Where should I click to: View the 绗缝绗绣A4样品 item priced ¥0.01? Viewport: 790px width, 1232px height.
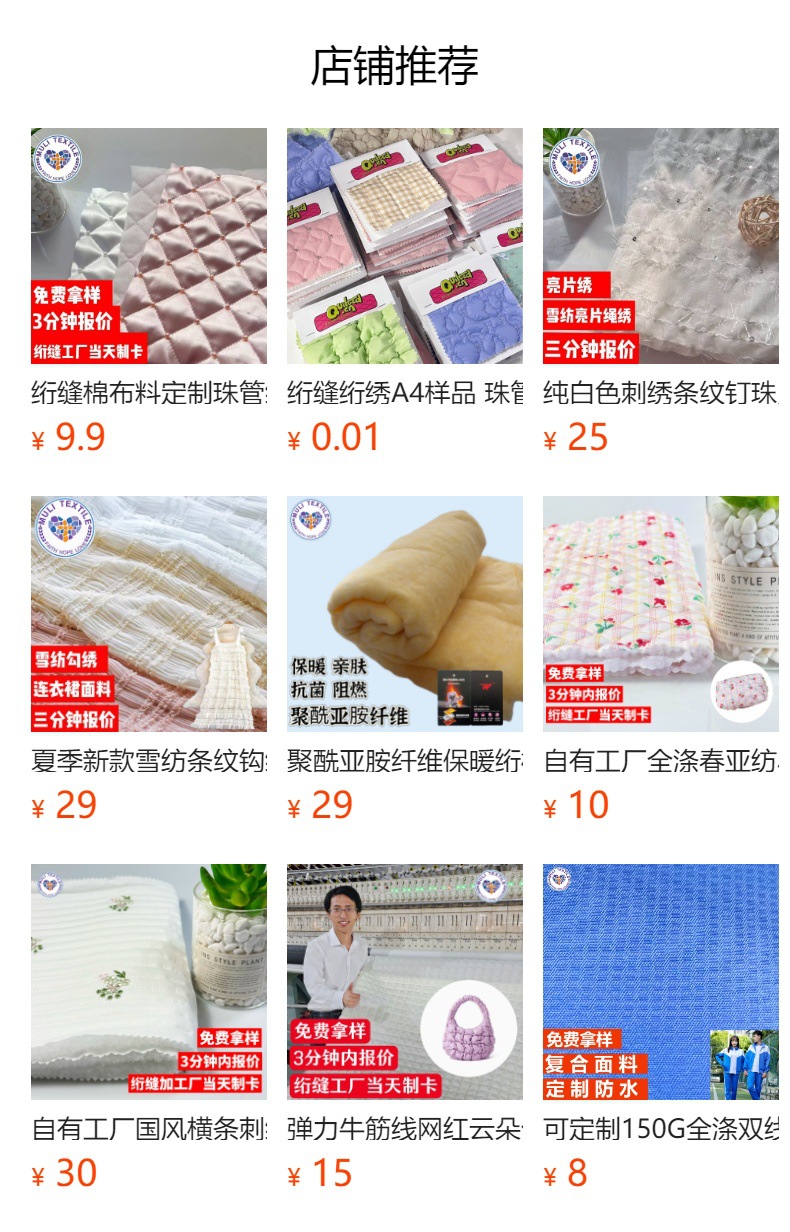(x=404, y=246)
